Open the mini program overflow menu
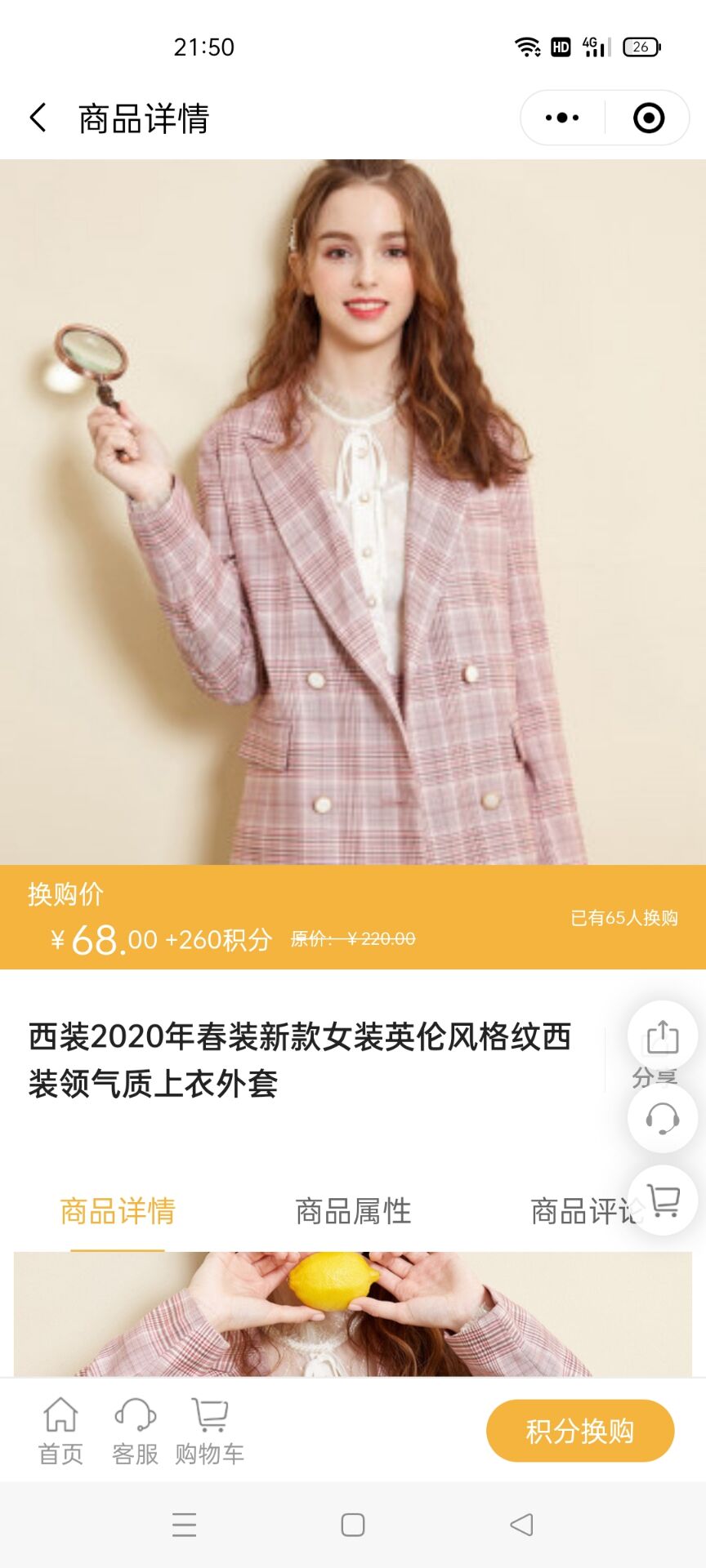This screenshot has width=706, height=1568. pyautogui.click(x=562, y=118)
